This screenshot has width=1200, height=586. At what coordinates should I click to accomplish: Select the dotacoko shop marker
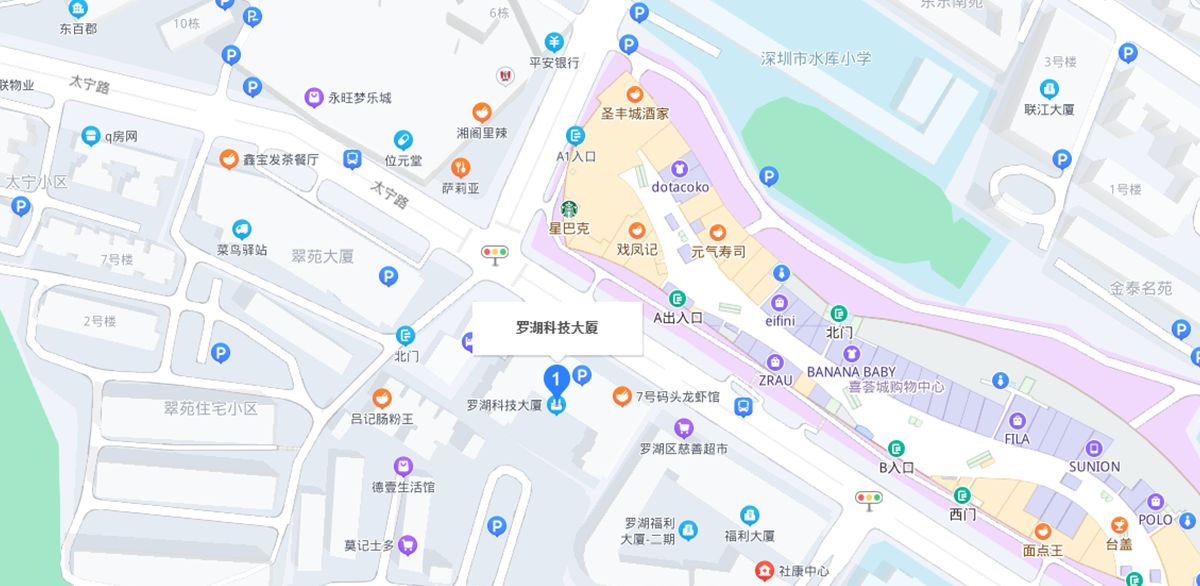[680, 168]
